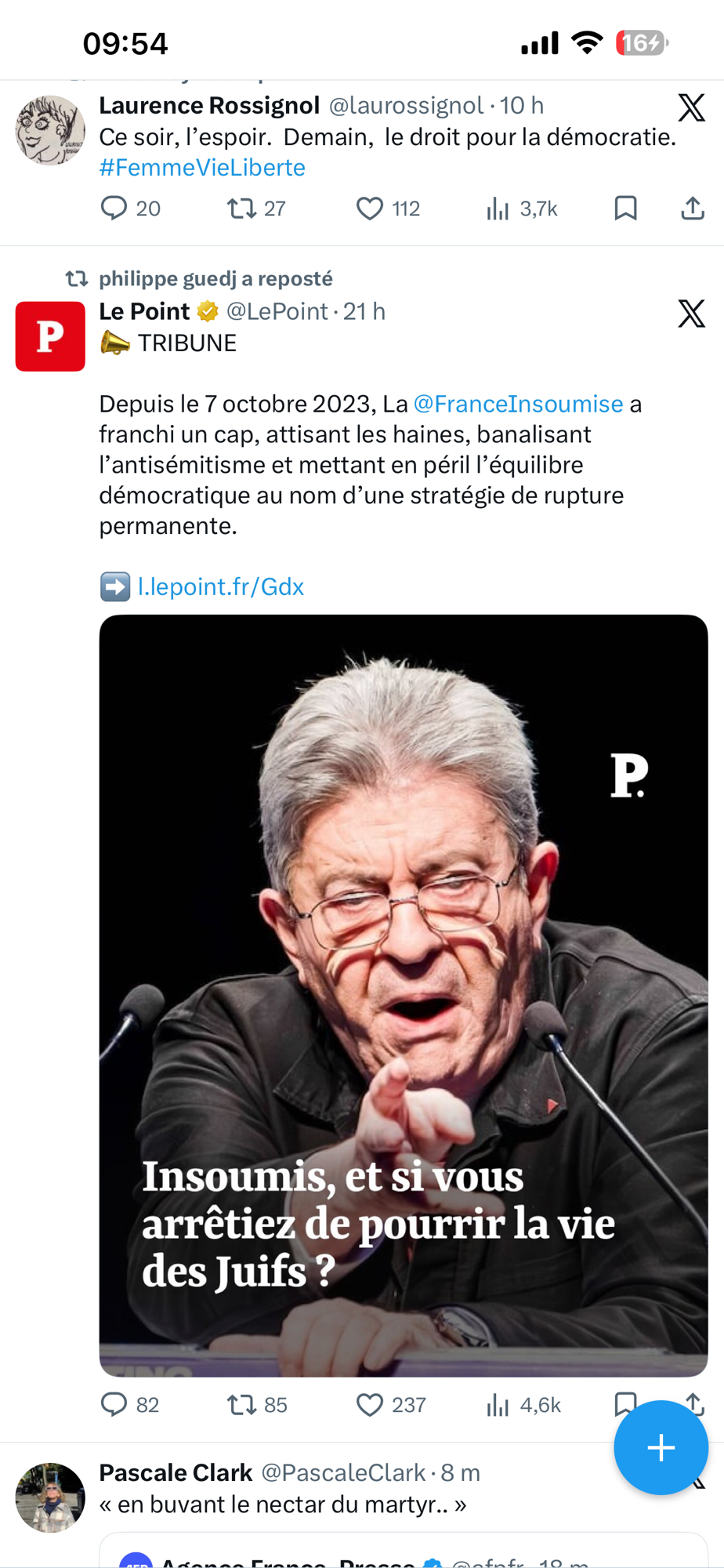Screen dimensions: 724x1568
Task: Open philippe guedj's profile from repost label
Action: point(215,279)
